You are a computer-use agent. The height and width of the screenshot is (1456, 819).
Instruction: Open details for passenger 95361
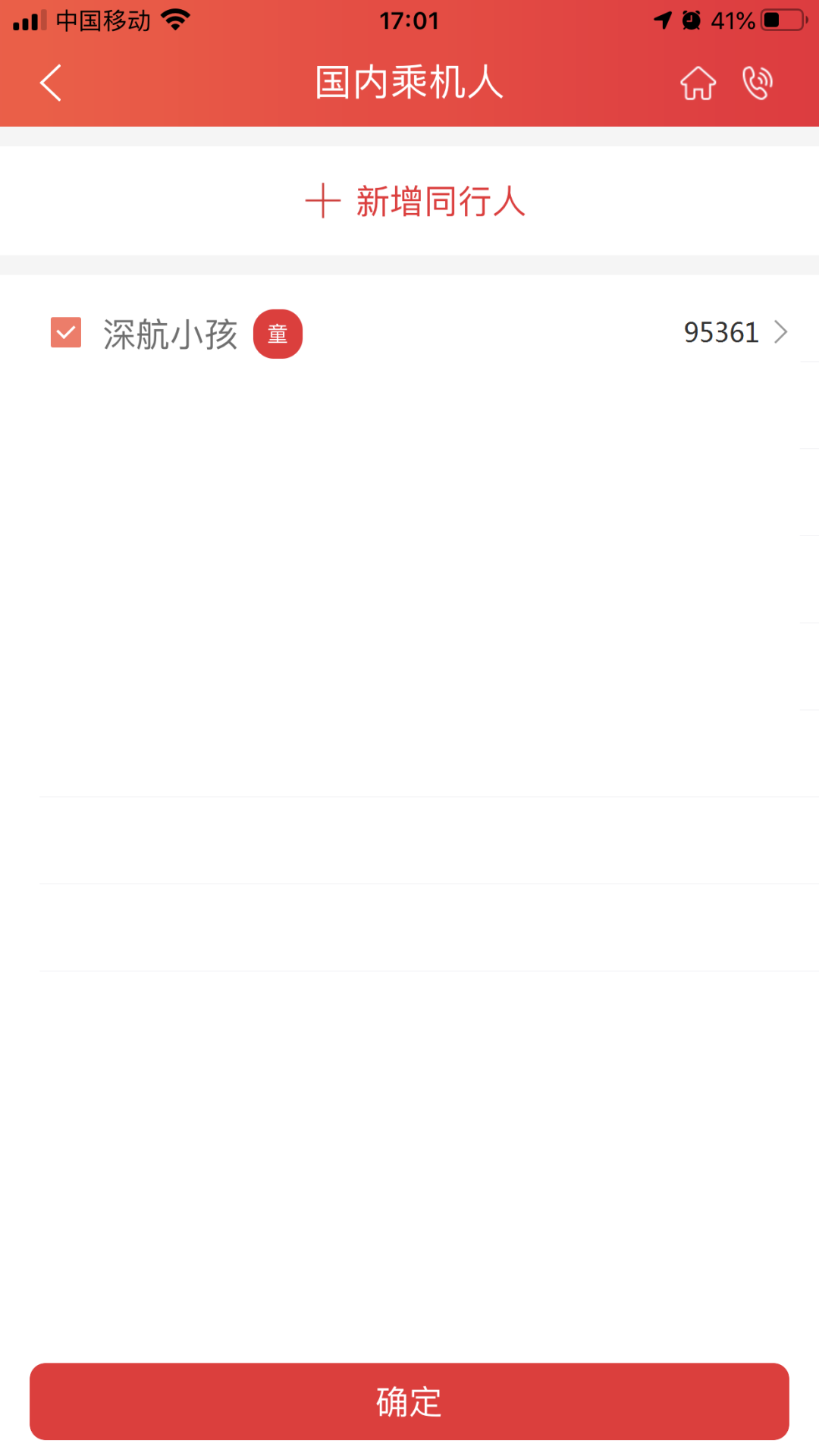pos(780,332)
